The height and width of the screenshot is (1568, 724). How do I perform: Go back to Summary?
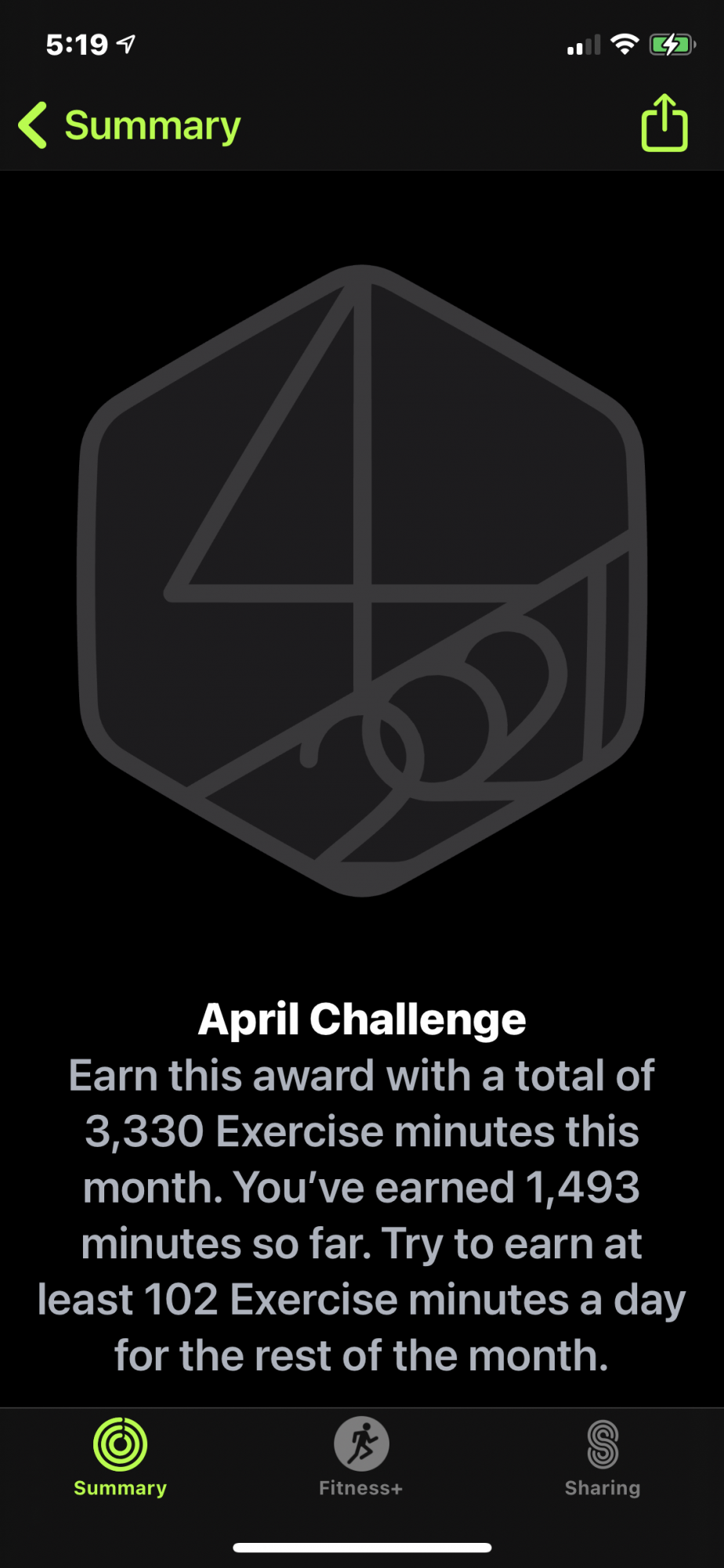[129, 125]
